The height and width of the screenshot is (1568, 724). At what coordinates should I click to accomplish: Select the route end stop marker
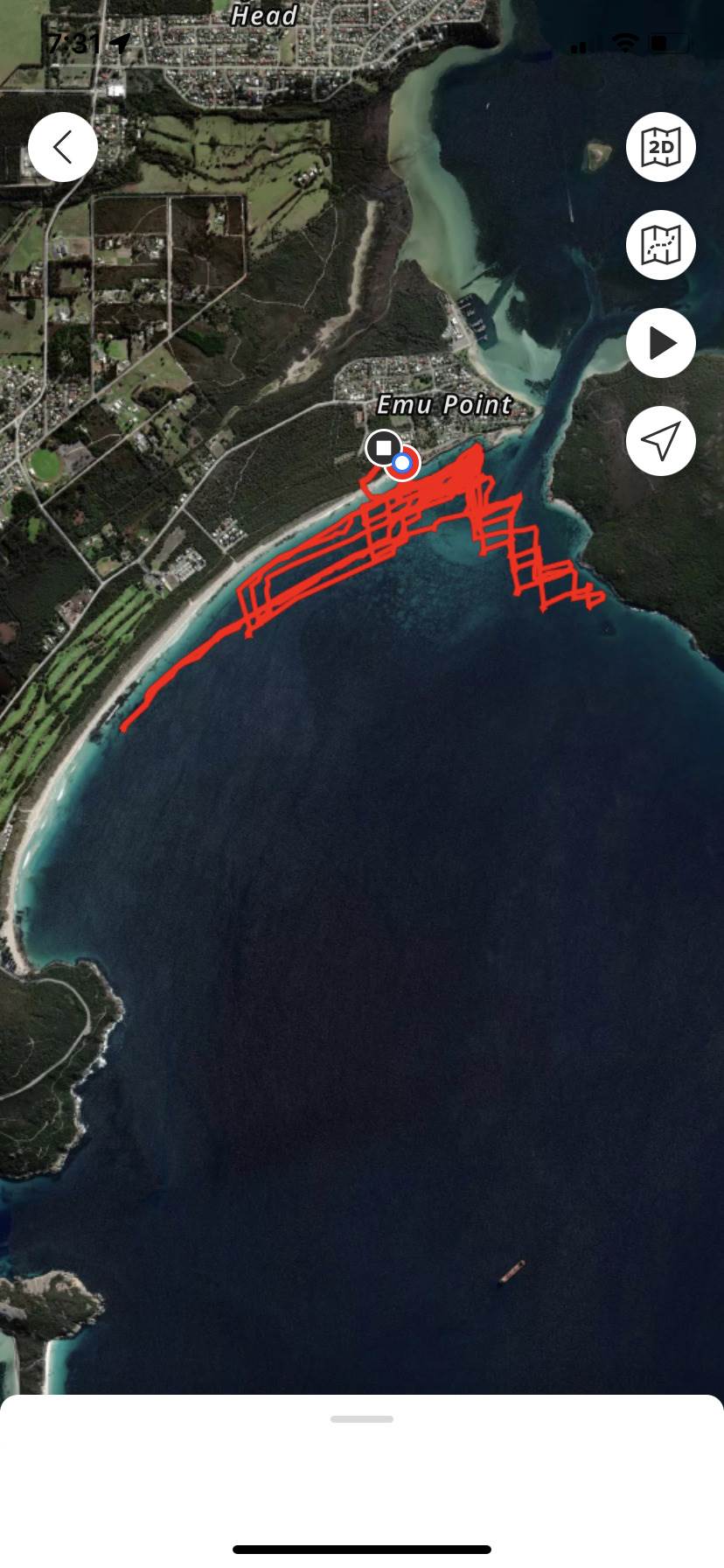[383, 448]
